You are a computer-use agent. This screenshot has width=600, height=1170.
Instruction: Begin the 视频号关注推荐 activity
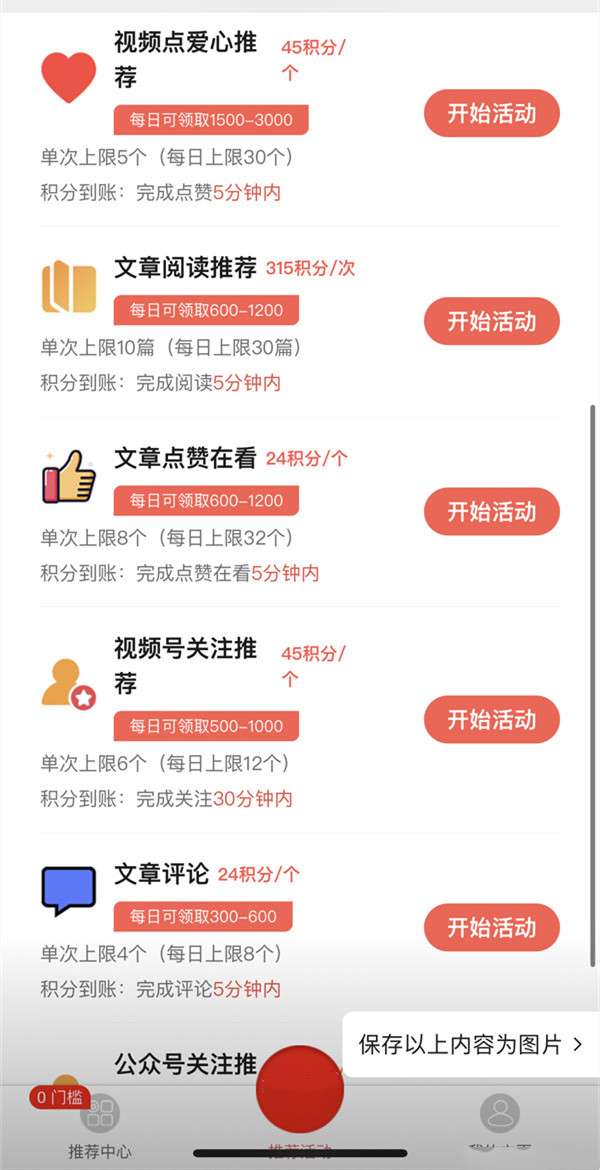coord(491,720)
